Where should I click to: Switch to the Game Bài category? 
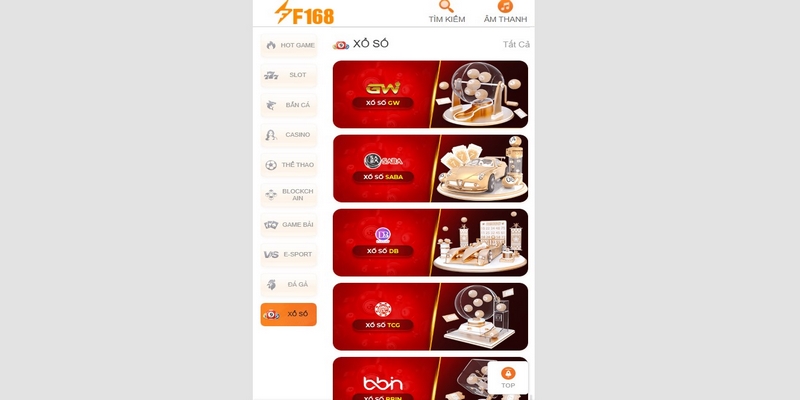[x=288, y=225]
